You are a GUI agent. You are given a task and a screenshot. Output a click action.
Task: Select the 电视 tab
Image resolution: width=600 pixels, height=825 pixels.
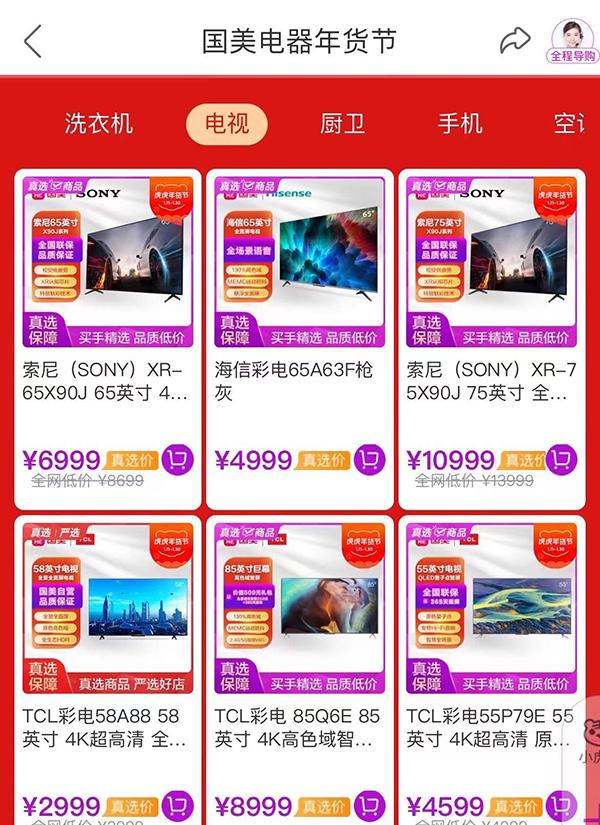tap(227, 124)
